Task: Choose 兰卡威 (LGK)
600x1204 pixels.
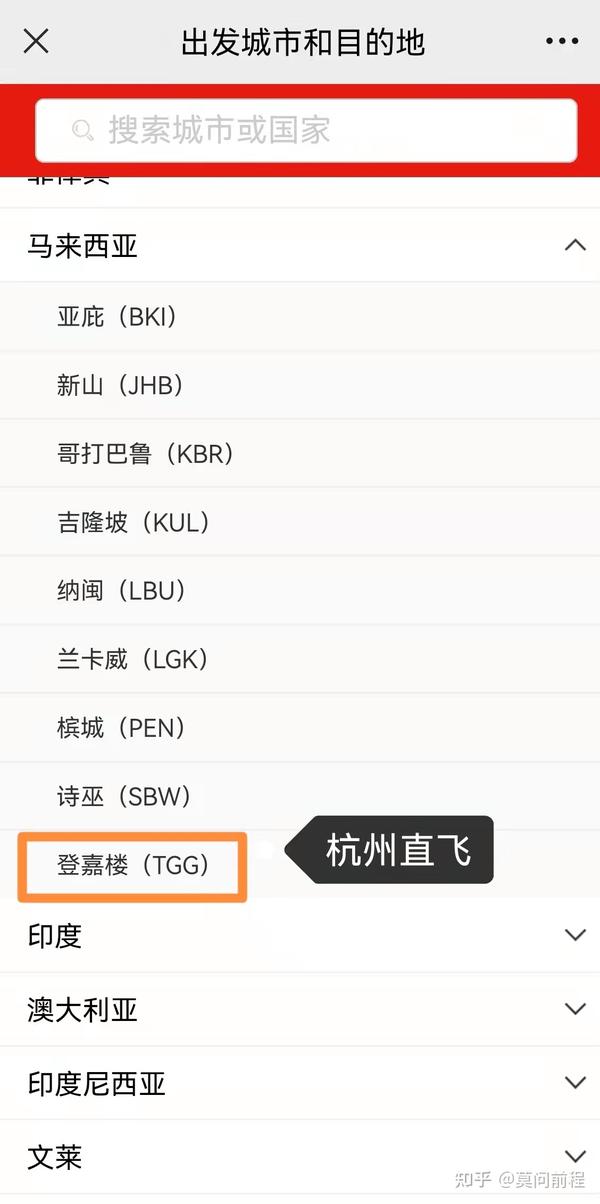Action: point(300,659)
